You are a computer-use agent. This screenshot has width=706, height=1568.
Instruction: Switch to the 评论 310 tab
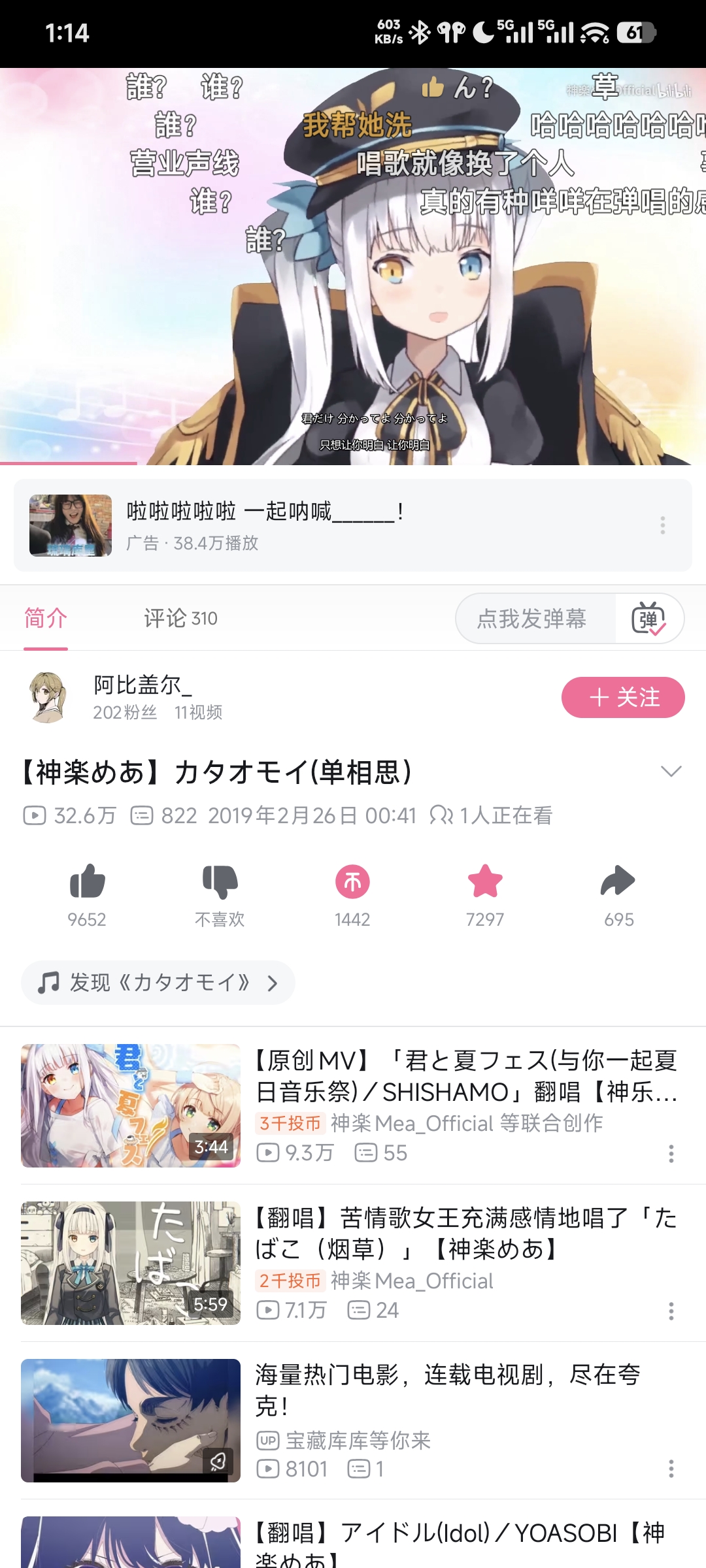point(180,618)
